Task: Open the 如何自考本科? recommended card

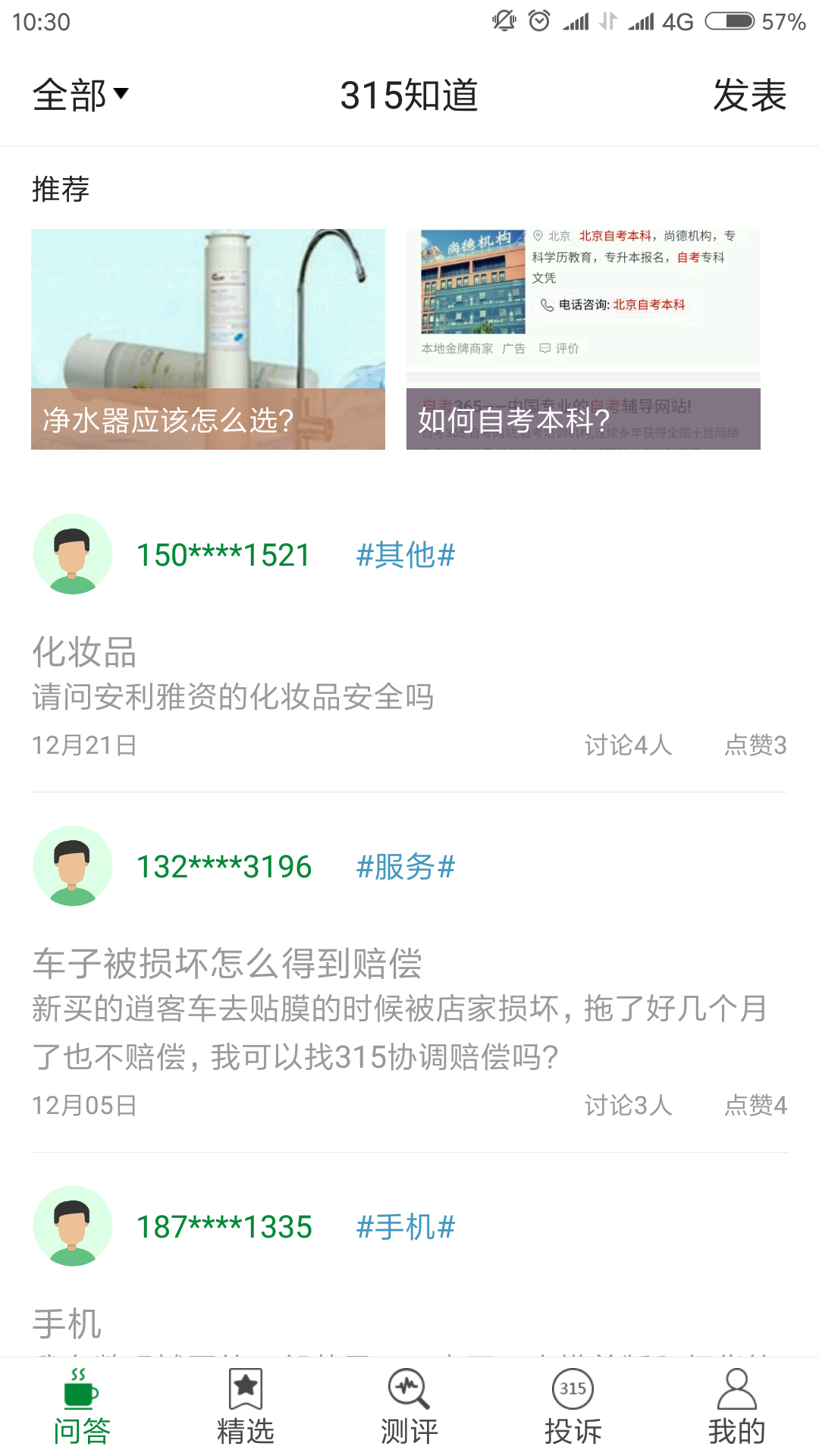Action: coord(583,339)
